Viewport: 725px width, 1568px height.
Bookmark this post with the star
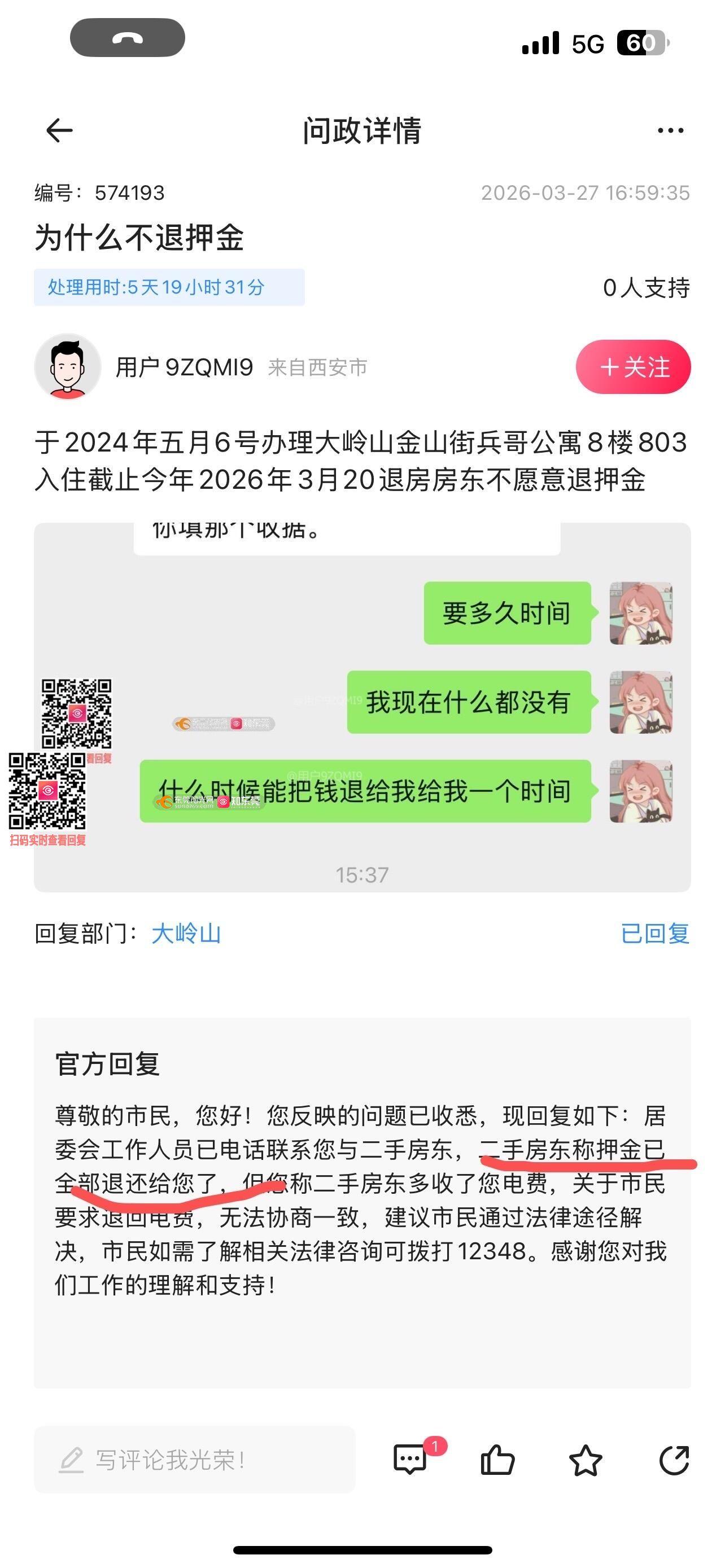[585, 1460]
